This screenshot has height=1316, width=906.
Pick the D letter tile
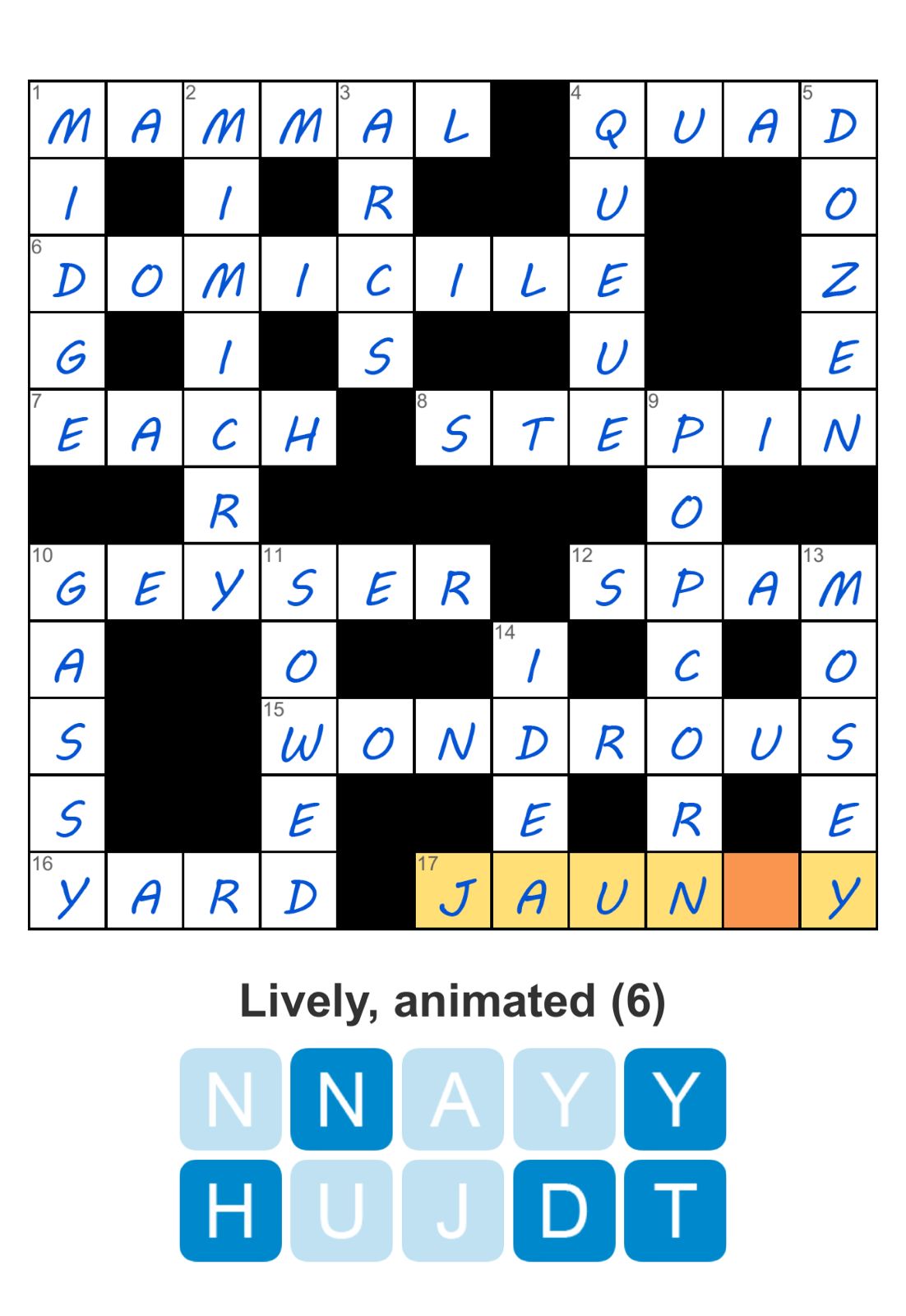click(x=564, y=1210)
